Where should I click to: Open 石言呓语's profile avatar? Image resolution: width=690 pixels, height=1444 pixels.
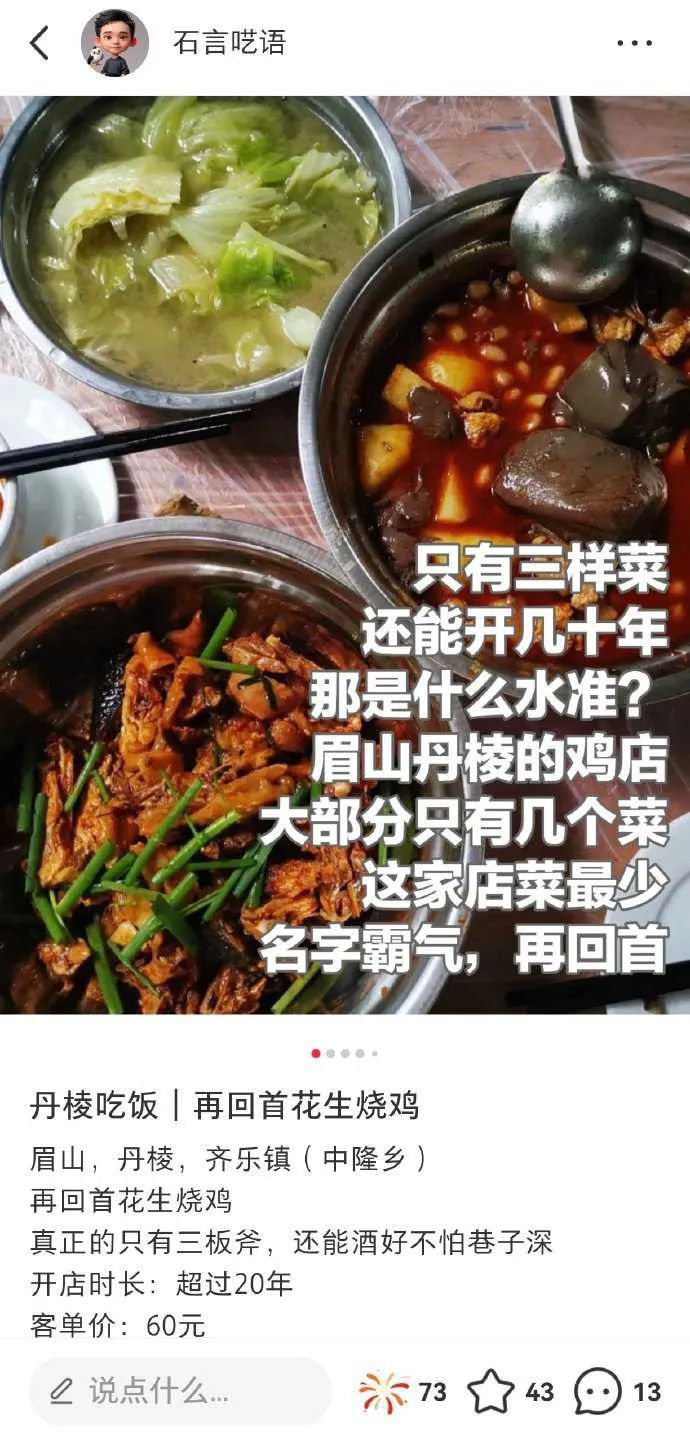click(114, 43)
